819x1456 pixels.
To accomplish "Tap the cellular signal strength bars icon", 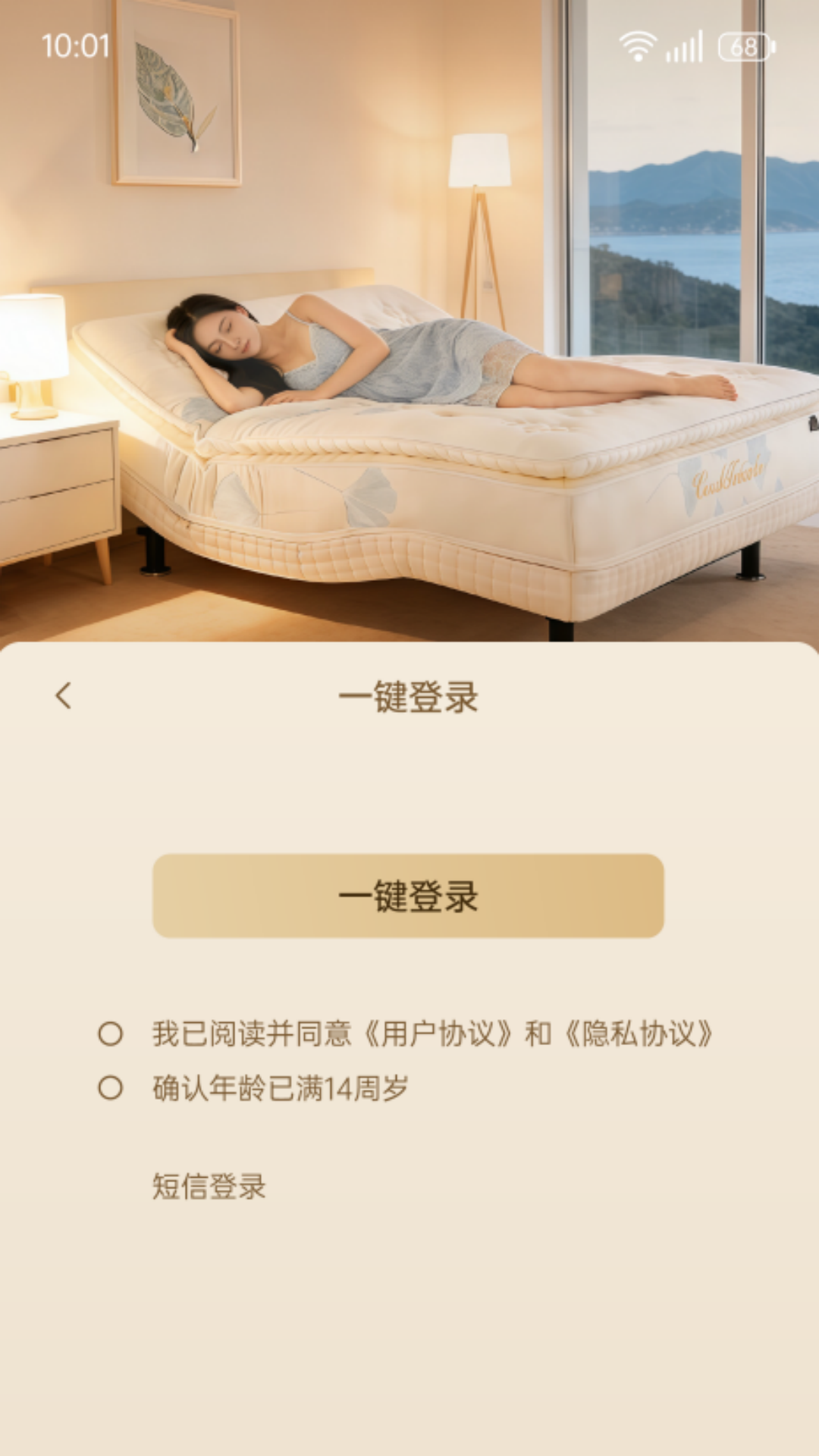I will point(683,48).
